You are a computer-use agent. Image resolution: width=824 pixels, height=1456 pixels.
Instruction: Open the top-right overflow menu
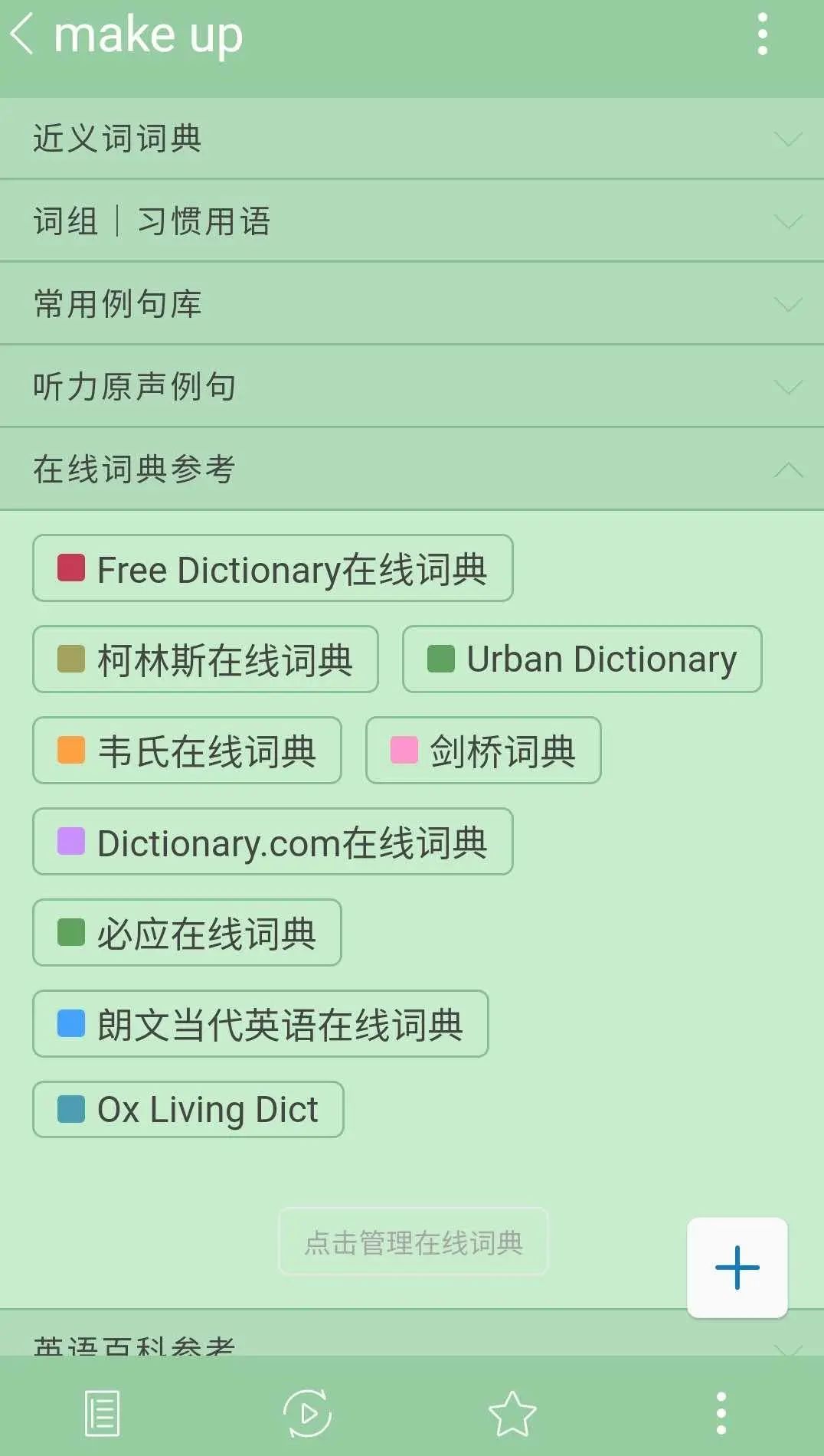click(762, 34)
